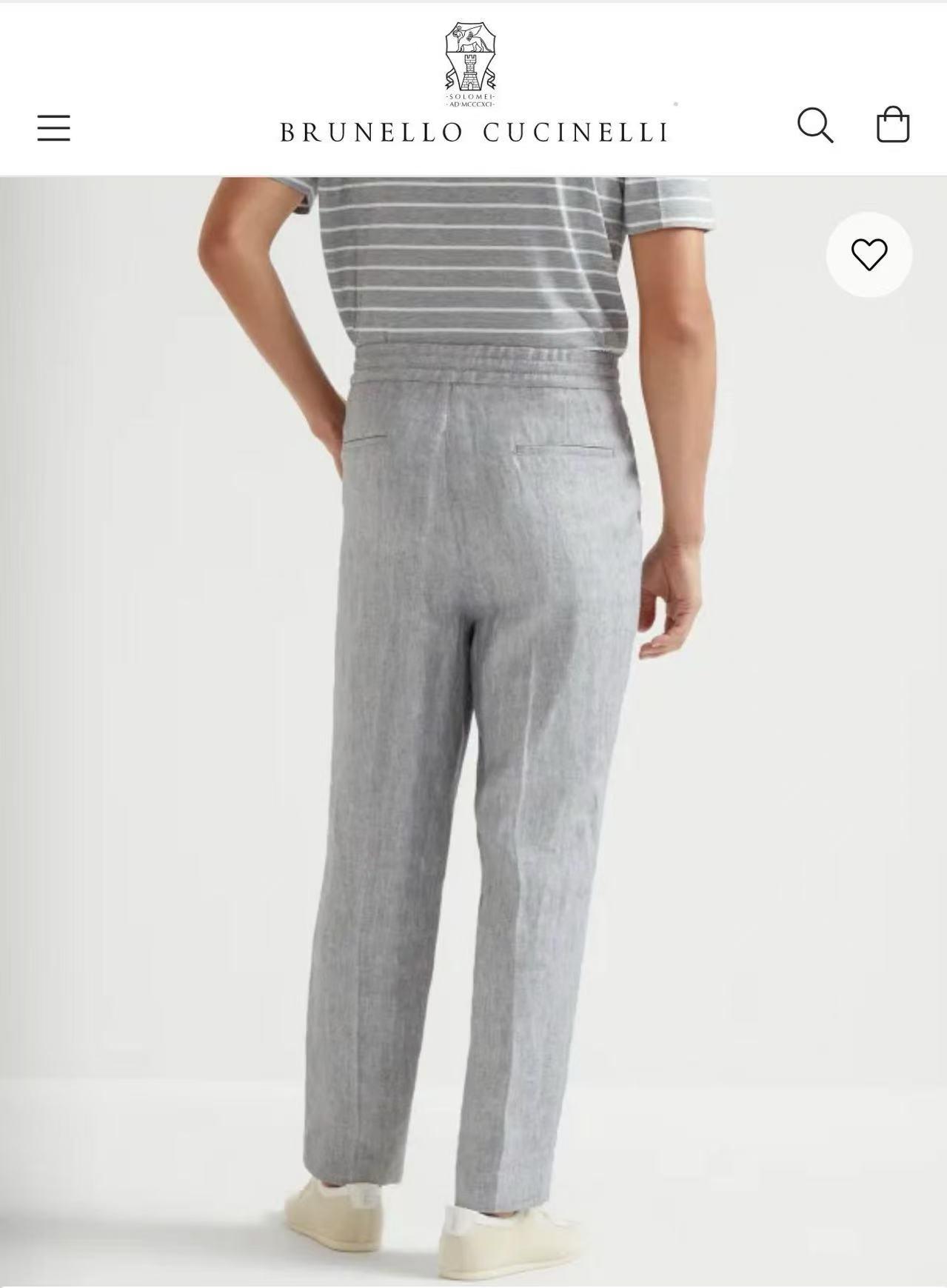This screenshot has height=1288, width=947.
Task: Open the search icon
Action: click(815, 125)
